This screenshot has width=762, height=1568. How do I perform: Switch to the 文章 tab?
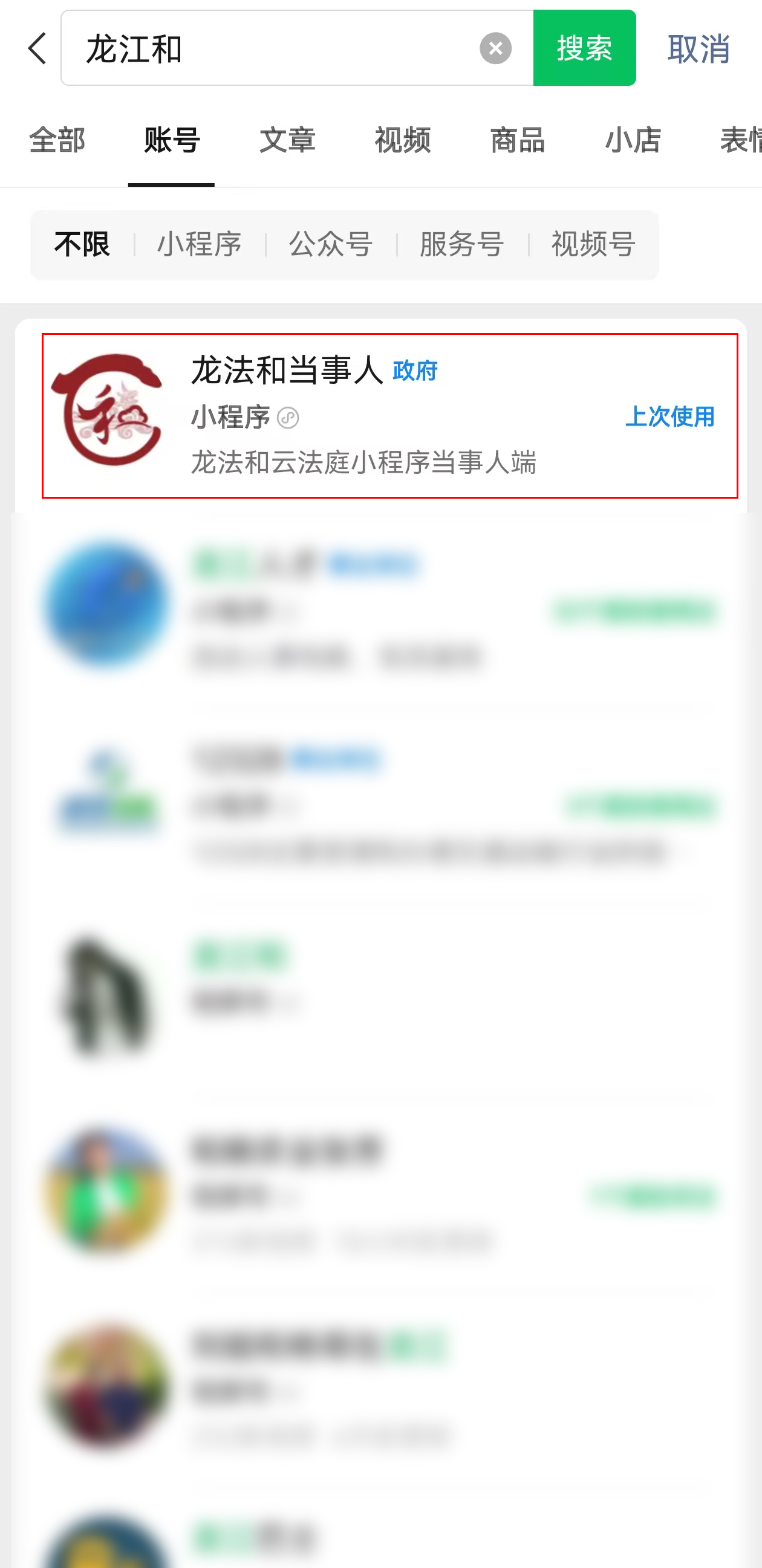287,141
